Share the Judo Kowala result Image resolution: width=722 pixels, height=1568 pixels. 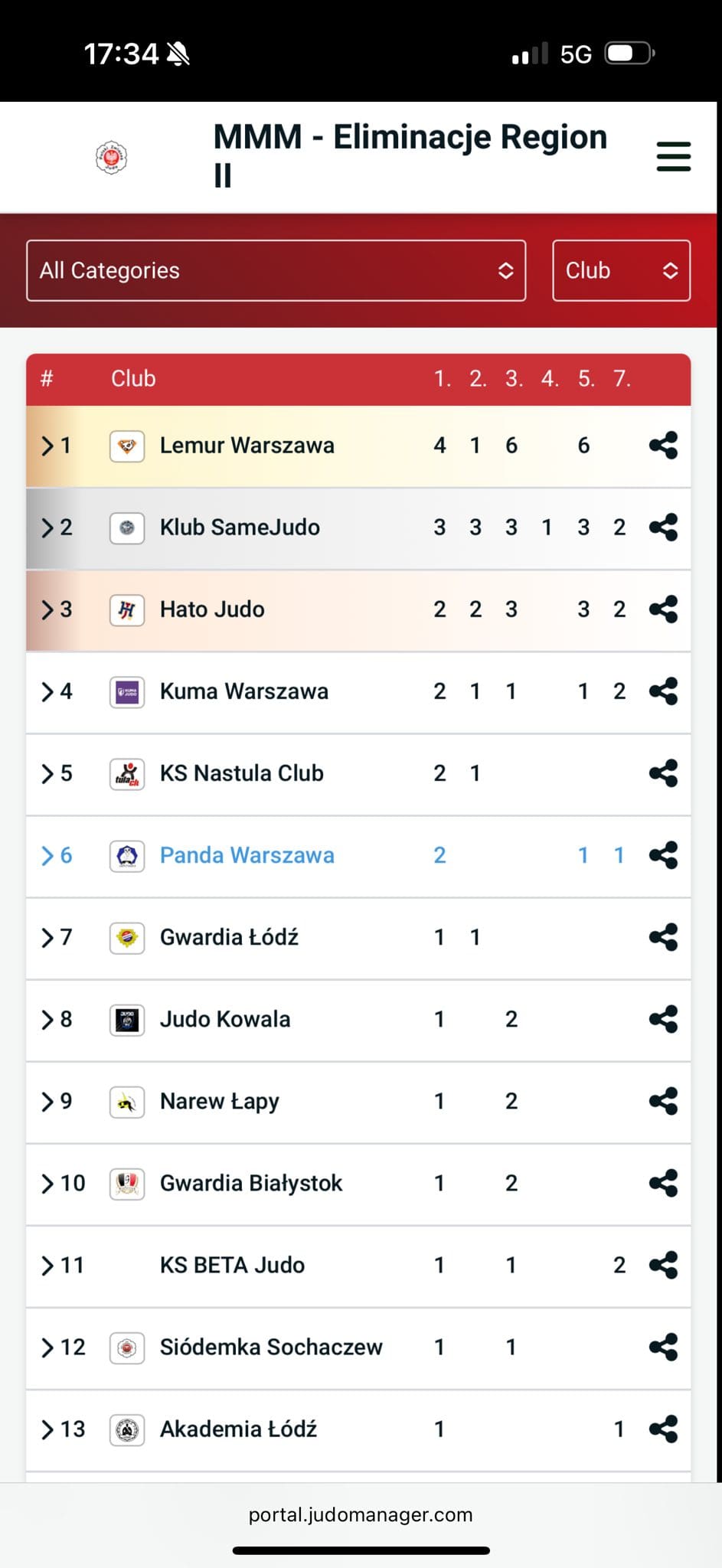point(663,1019)
